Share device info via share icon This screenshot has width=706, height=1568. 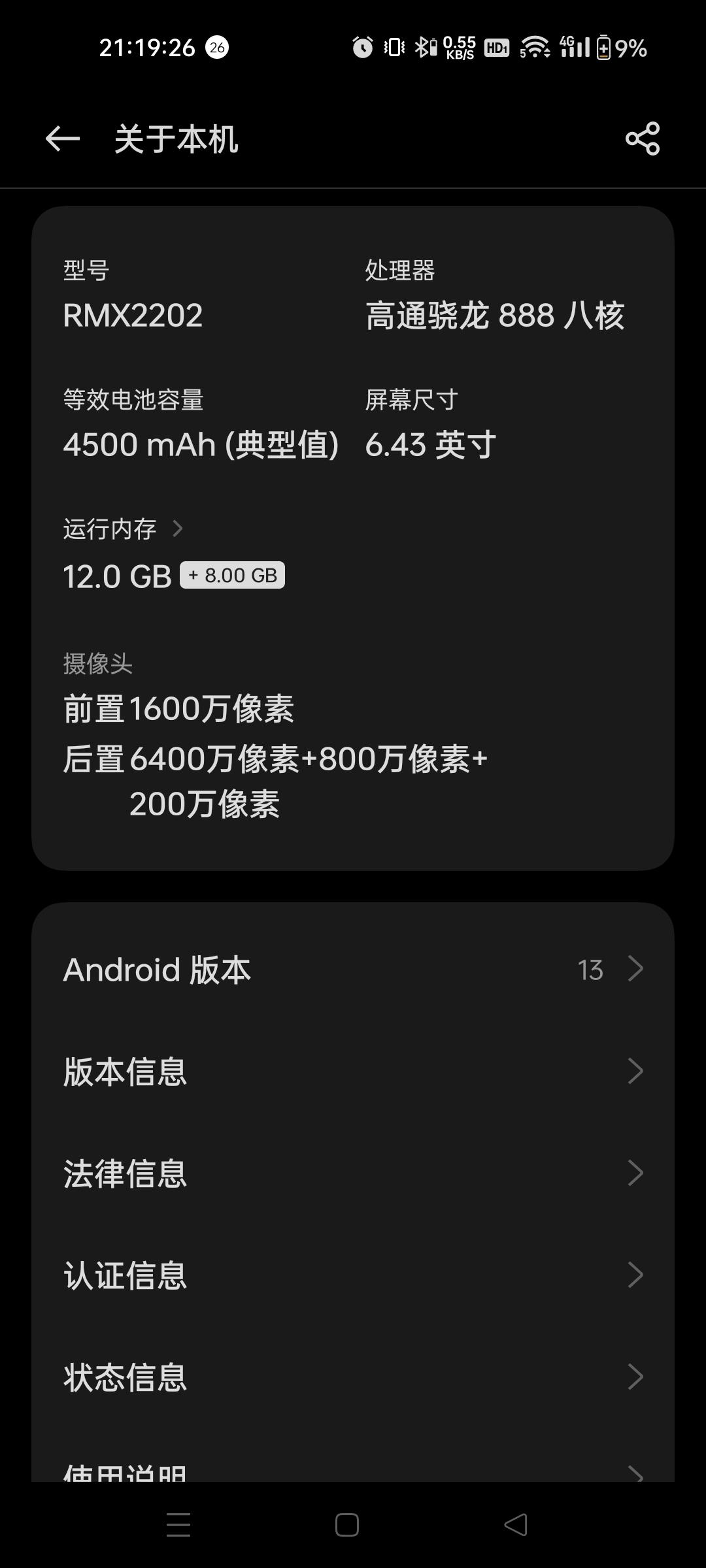[643, 139]
